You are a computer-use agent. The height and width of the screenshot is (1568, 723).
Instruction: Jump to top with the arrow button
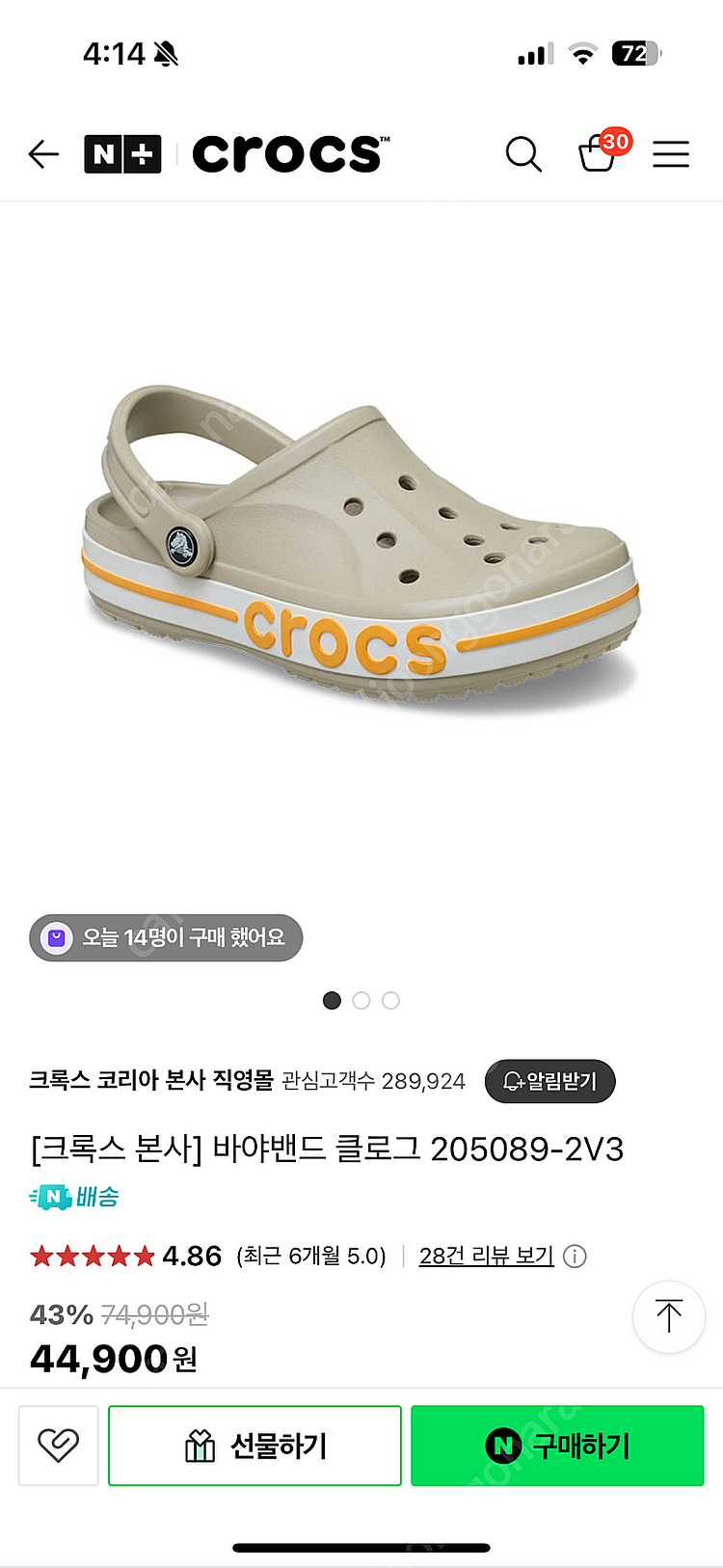669,1316
